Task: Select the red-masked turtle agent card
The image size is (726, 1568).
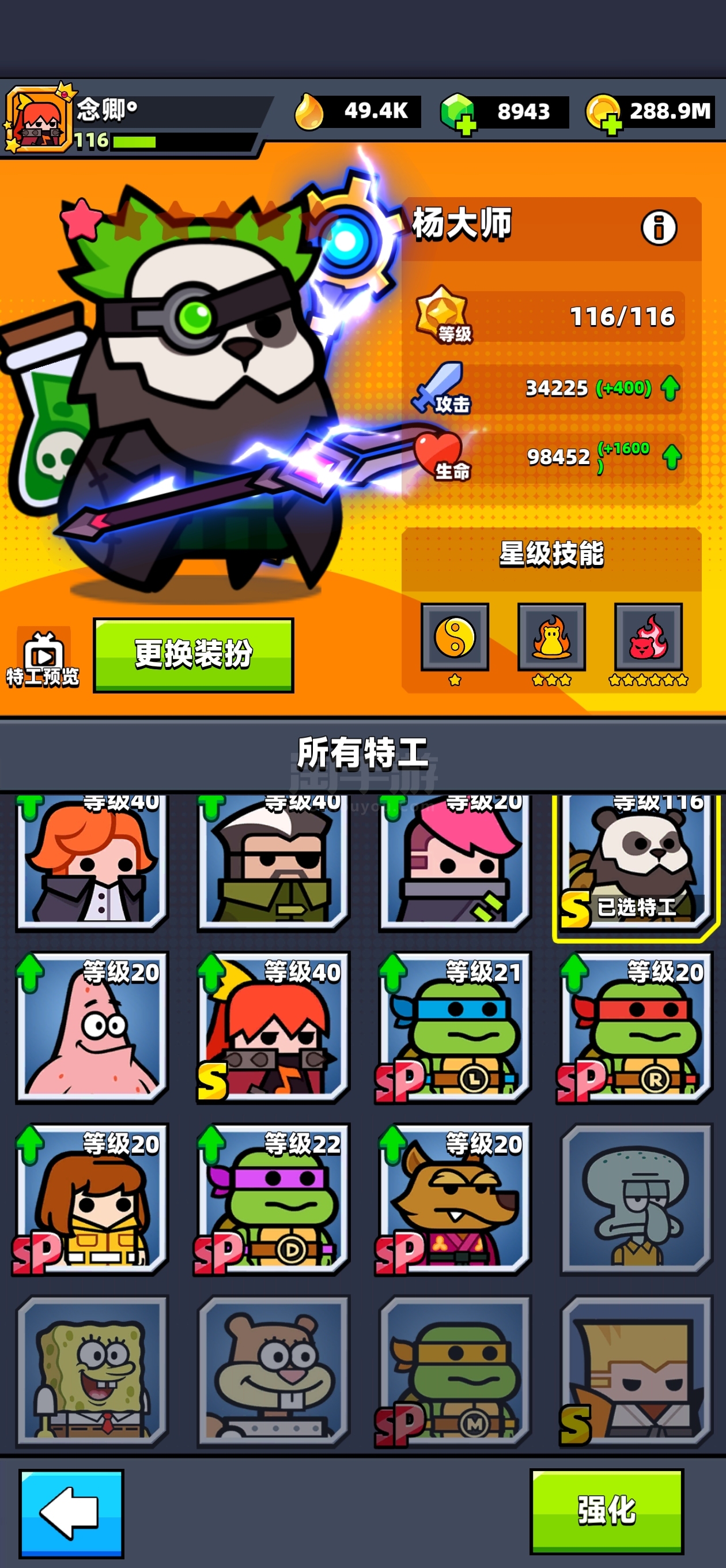Action: tap(635, 1027)
